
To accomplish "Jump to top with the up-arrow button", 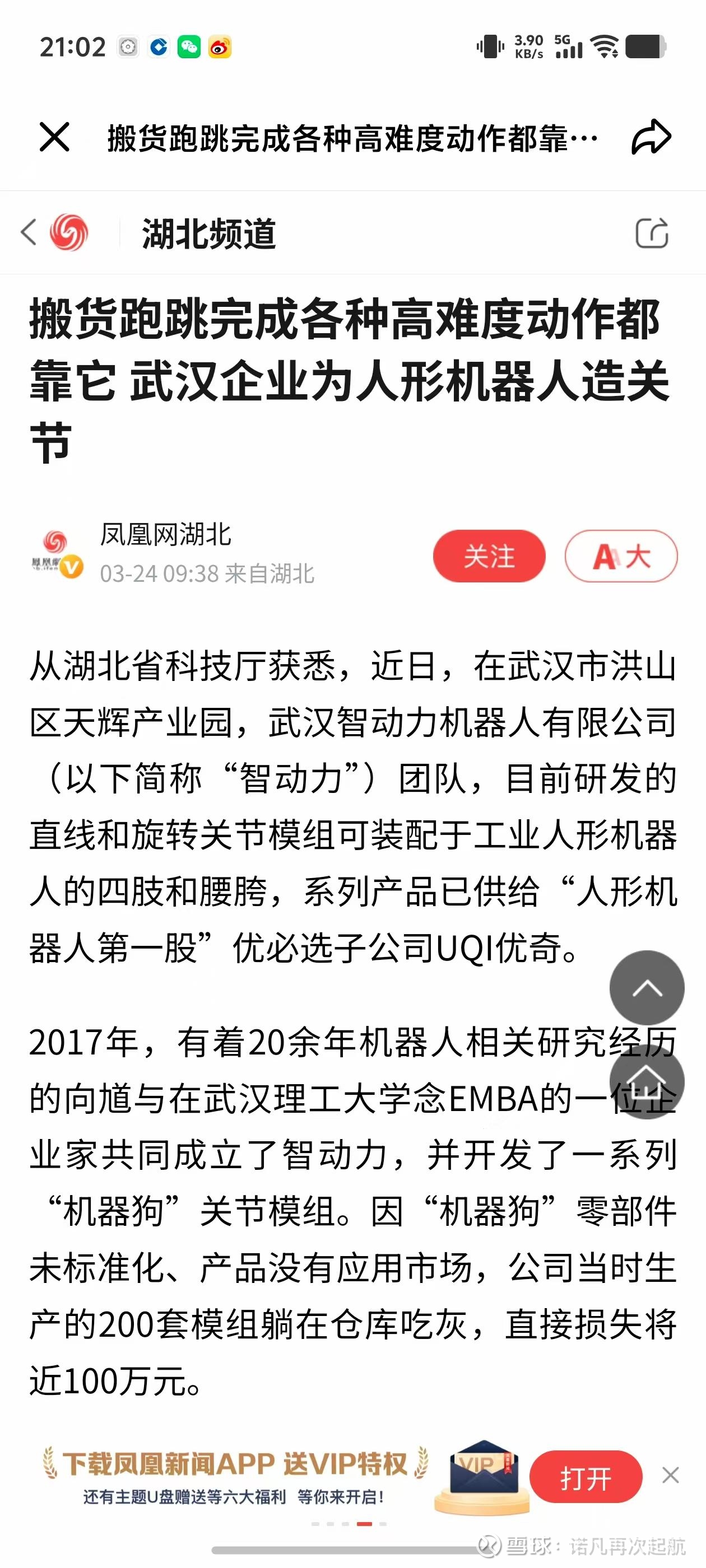I will tap(647, 987).
